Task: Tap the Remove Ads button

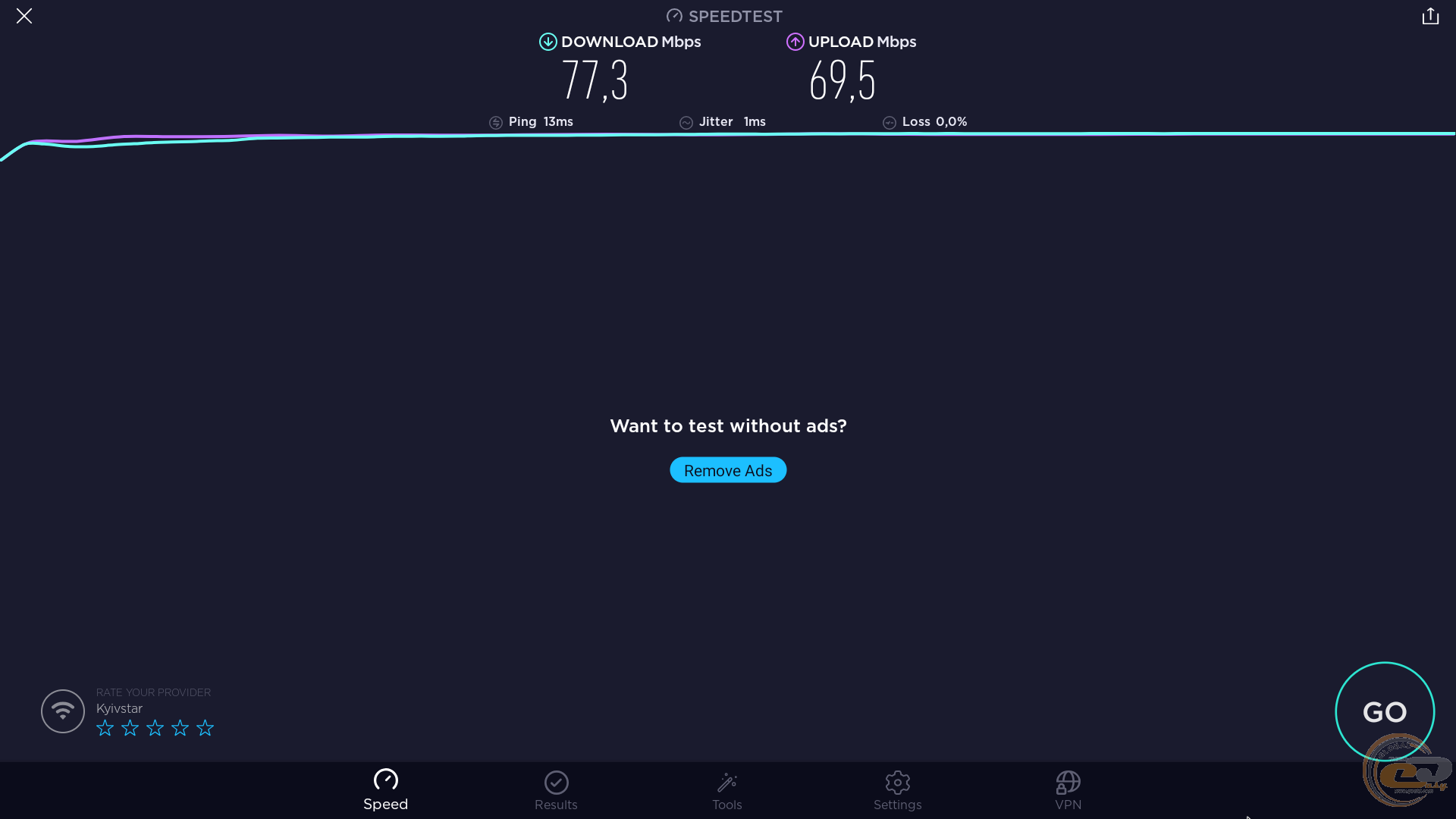Action: point(728,470)
